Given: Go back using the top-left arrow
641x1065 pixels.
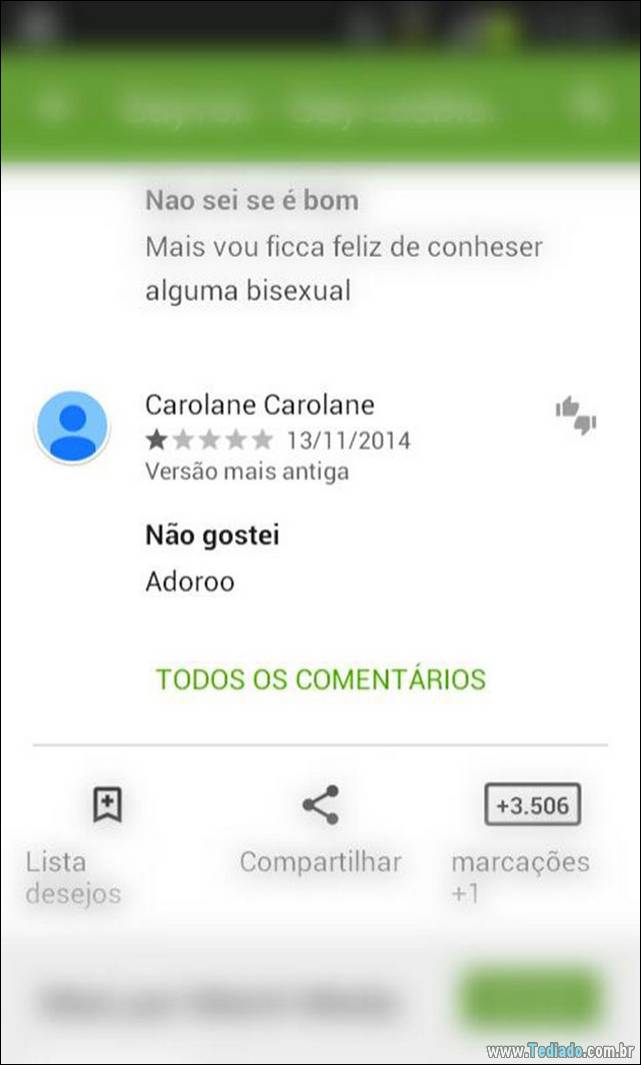Looking at the screenshot, I should pos(50,107).
